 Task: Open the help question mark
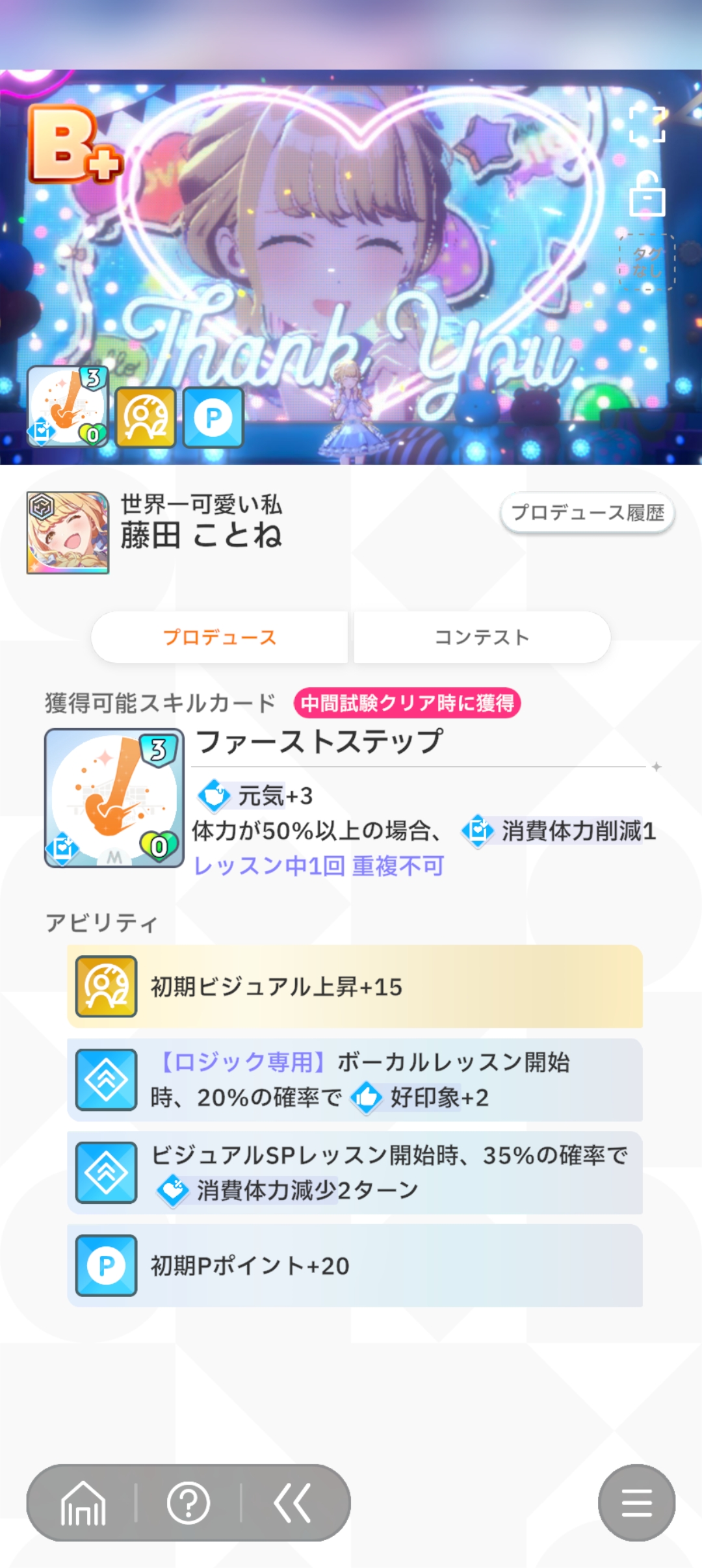click(188, 1502)
